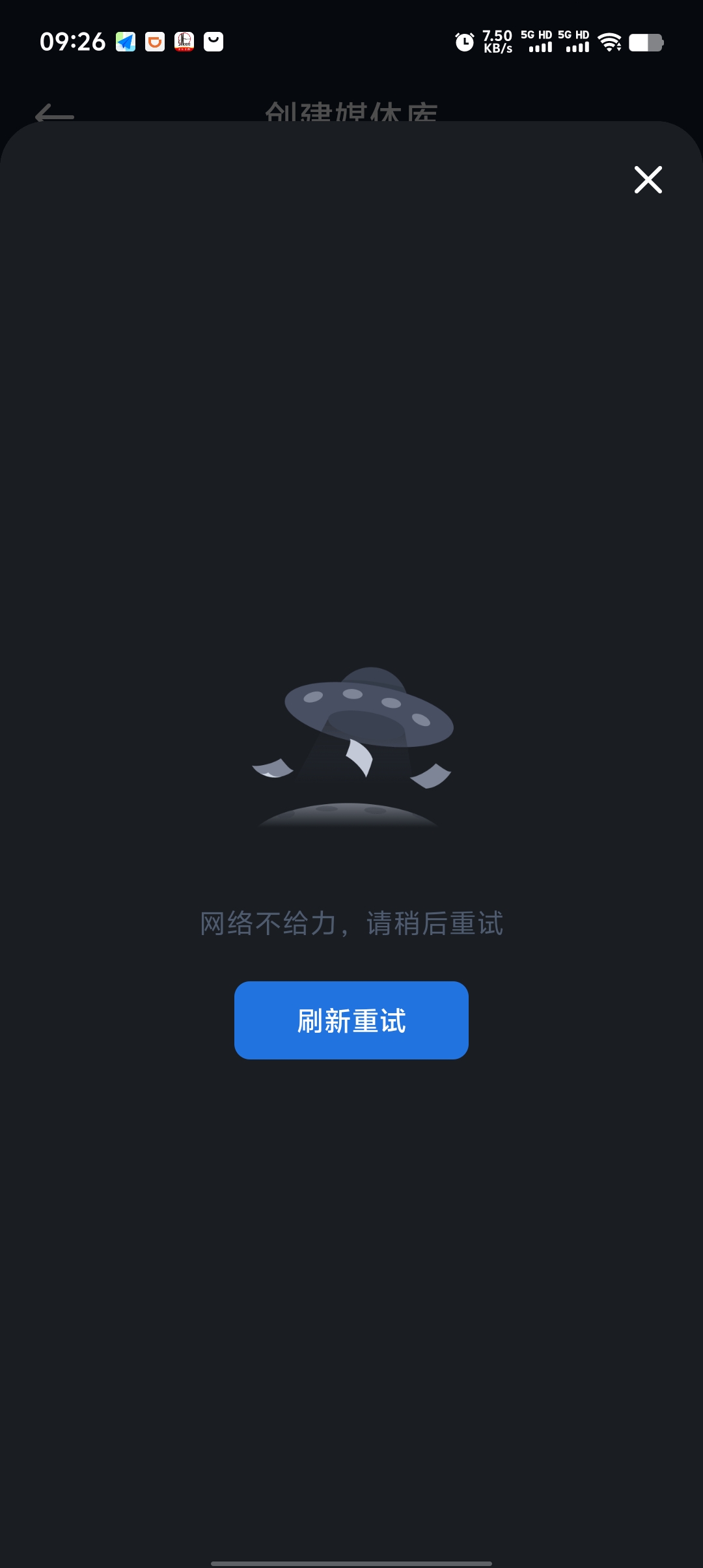Tap the second 5G HD signal indicator

pos(573,43)
